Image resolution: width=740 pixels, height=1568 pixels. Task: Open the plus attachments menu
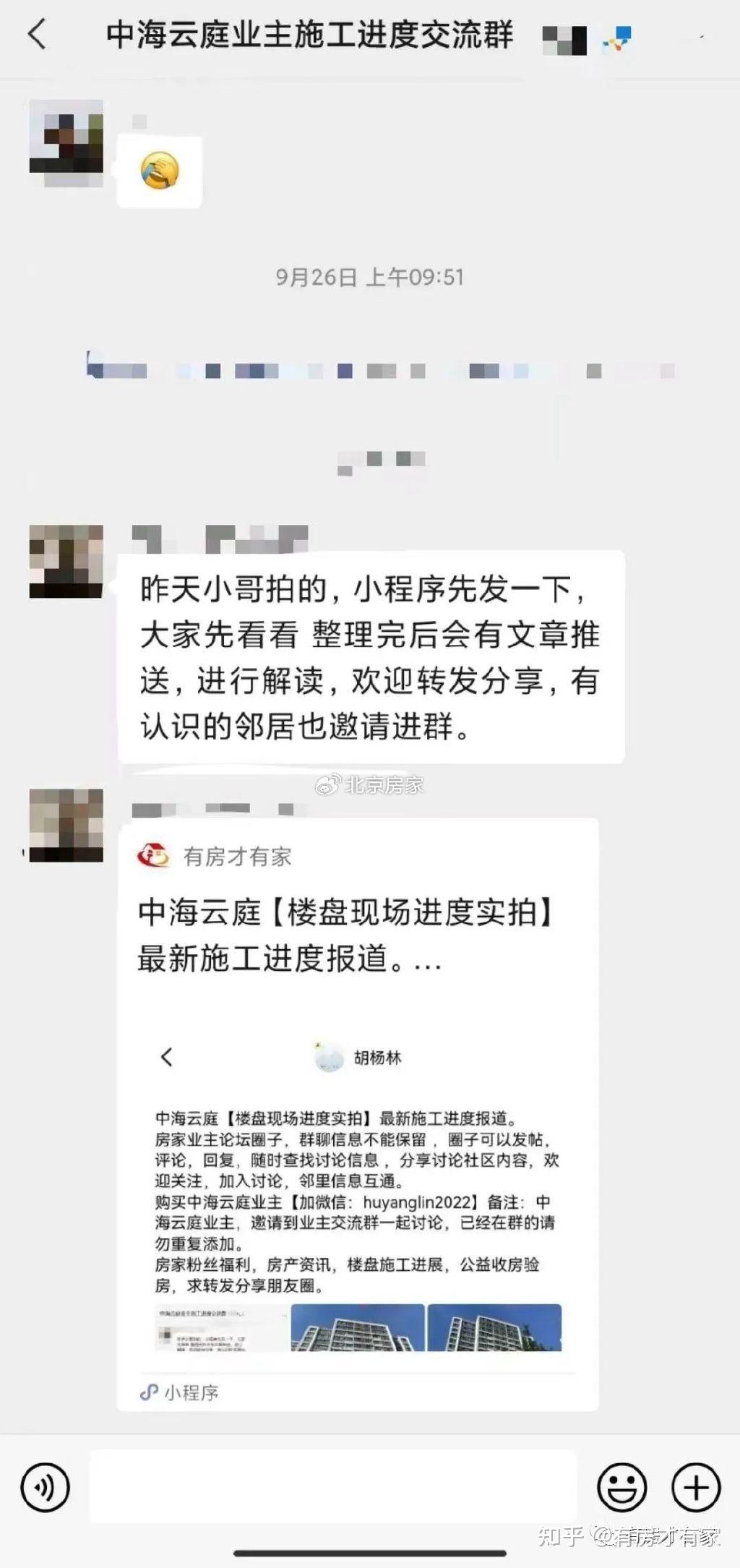click(696, 1488)
